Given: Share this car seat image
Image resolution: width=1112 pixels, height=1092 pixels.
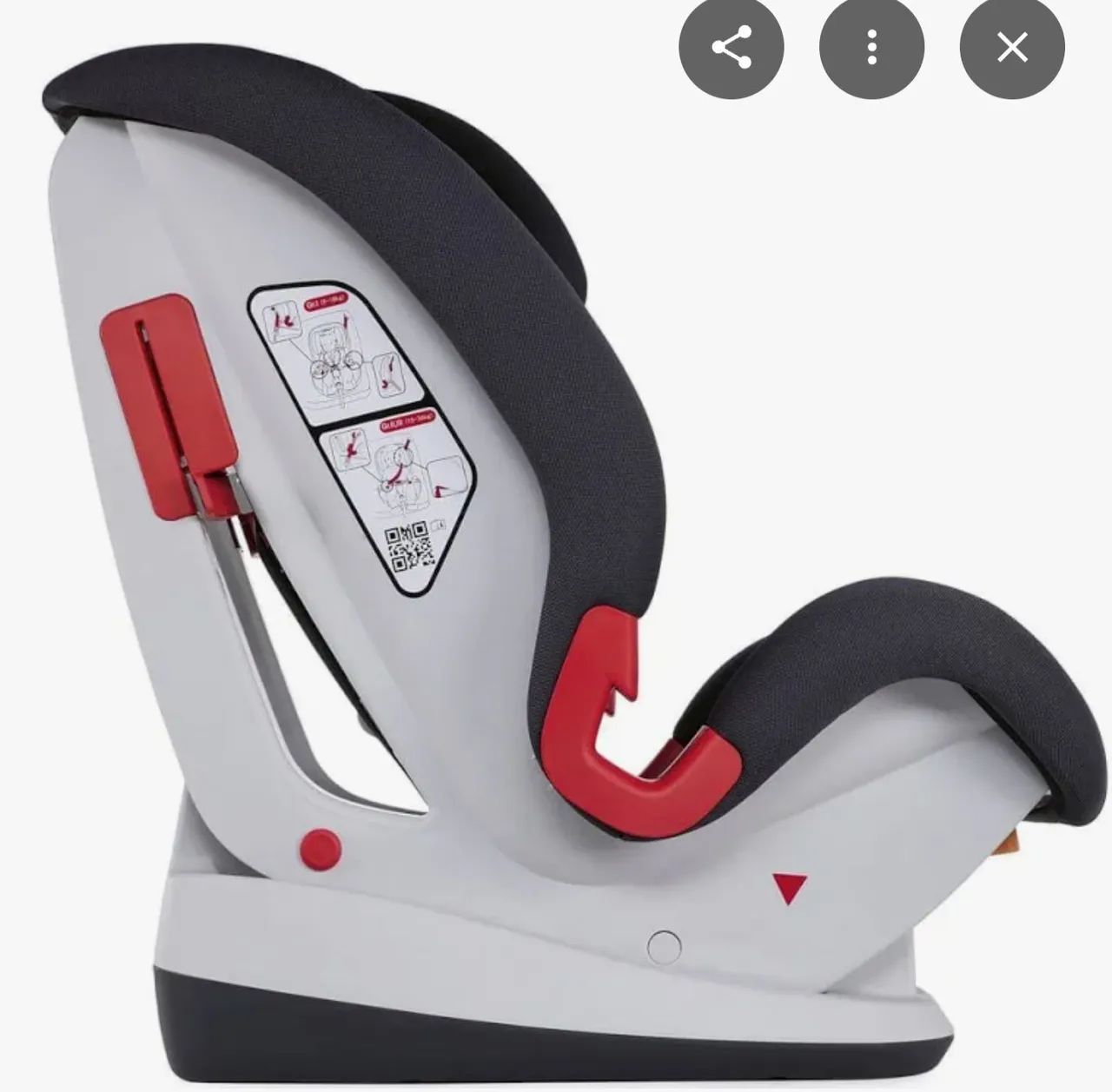Looking at the screenshot, I should point(731,47).
